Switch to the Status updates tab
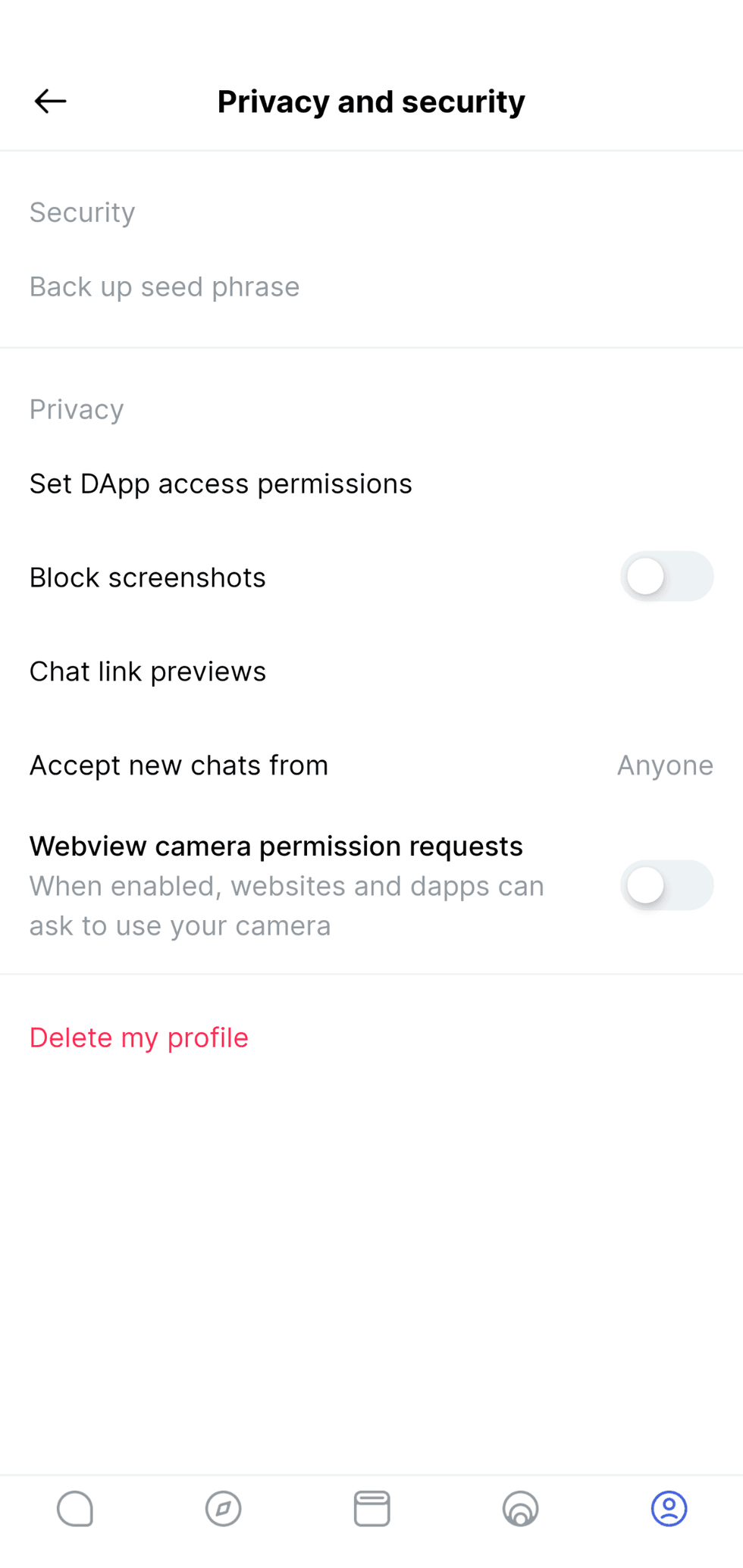The height and width of the screenshot is (1568, 743). coord(520,1508)
